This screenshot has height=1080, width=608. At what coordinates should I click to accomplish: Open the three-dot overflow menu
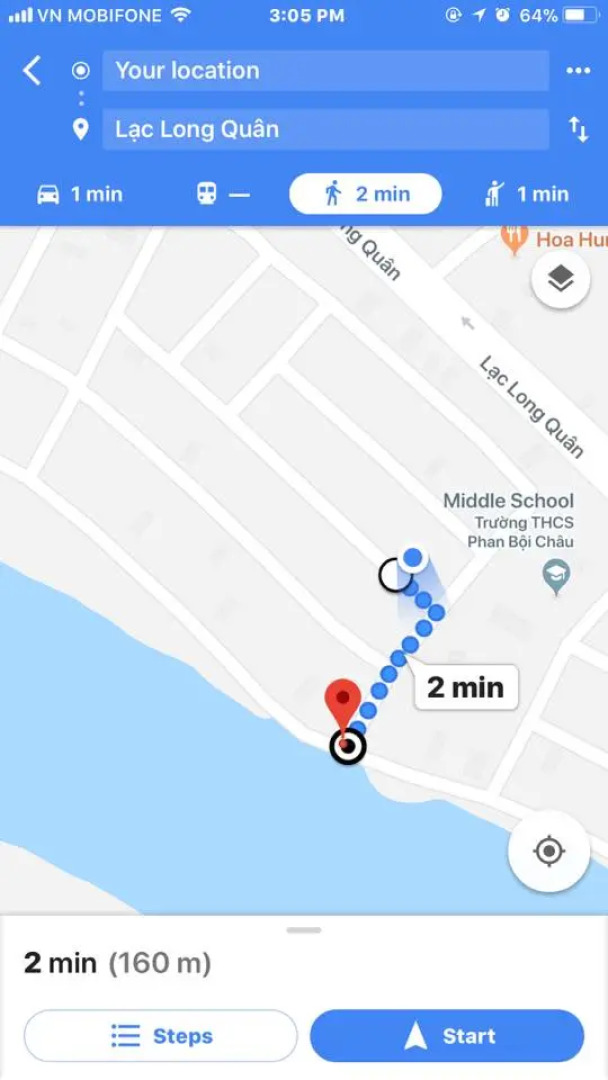click(578, 71)
